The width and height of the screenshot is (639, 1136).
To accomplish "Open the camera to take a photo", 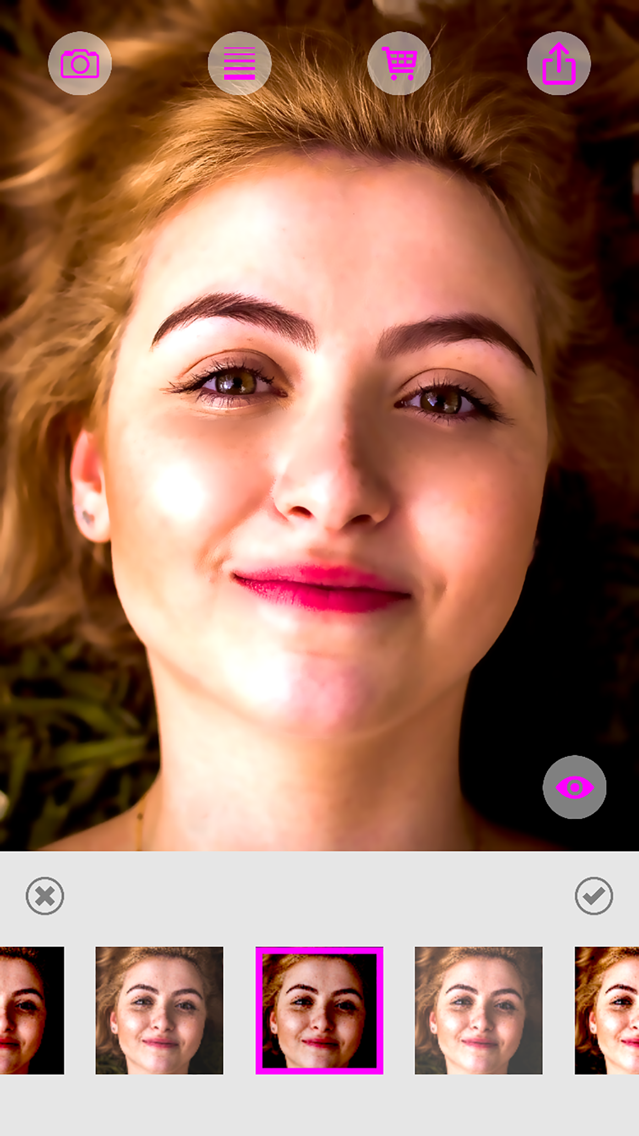I will (x=80, y=64).
